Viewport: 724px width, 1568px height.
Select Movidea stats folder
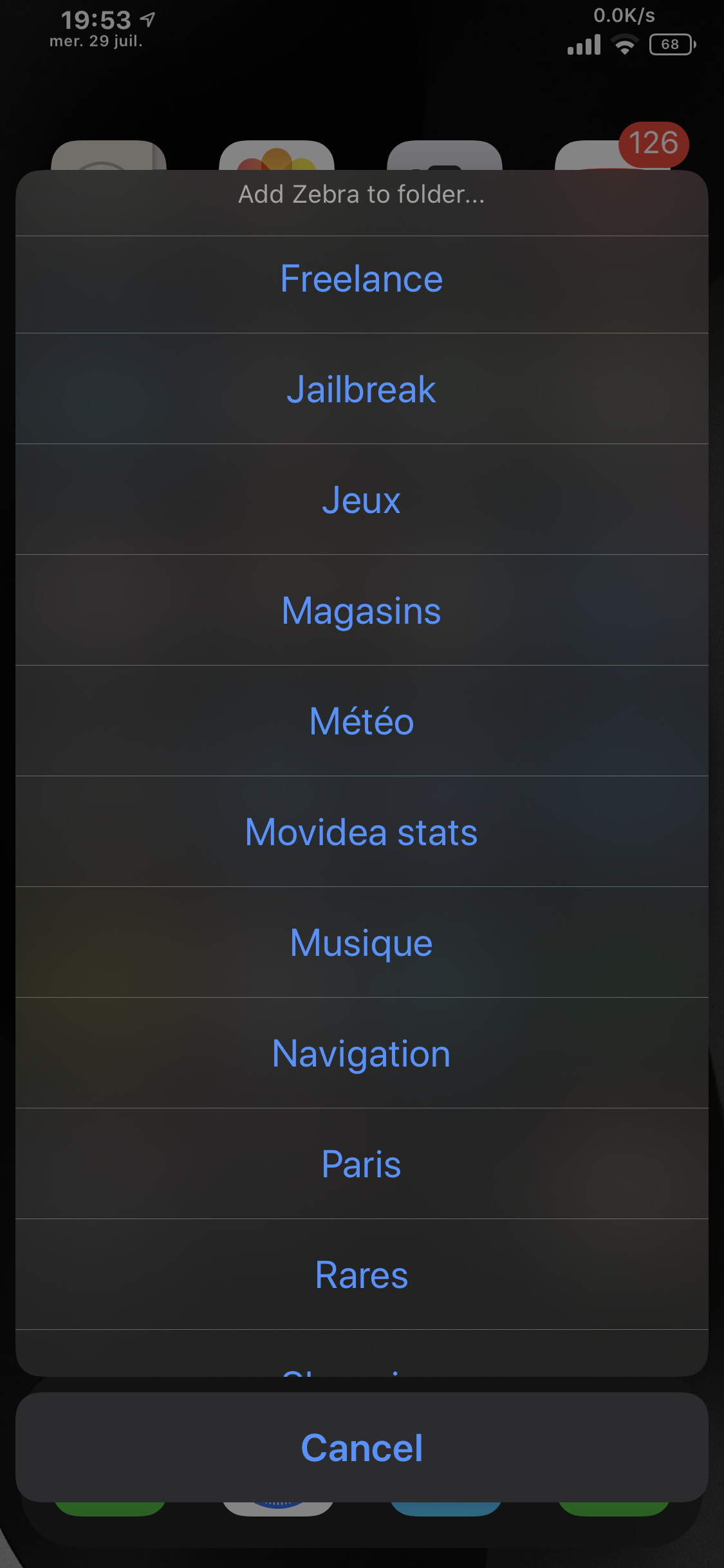[x=362, y=832]
